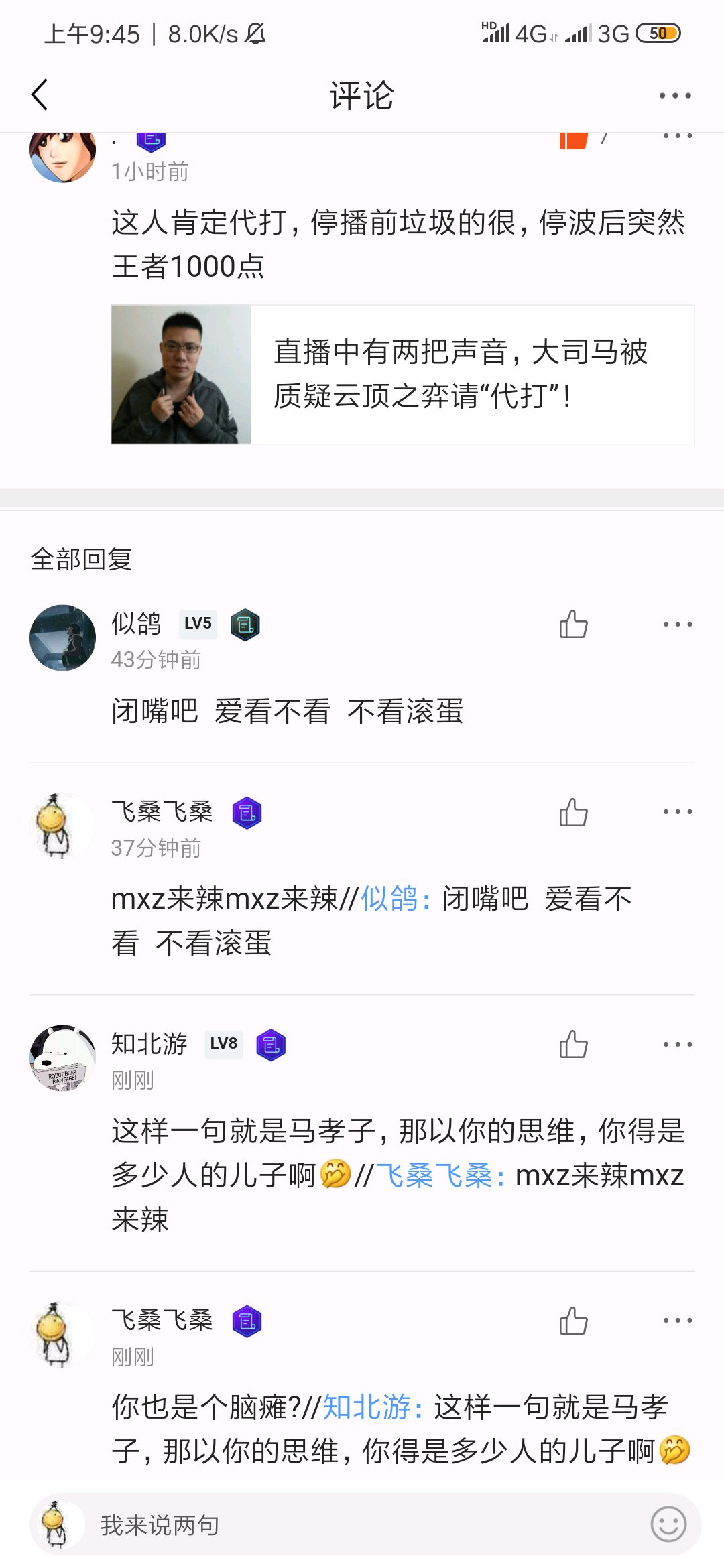Image resolution: width=724 pixels, height=1568 pixels.
Task: Like the main comment about 代打
Action: 574,139
